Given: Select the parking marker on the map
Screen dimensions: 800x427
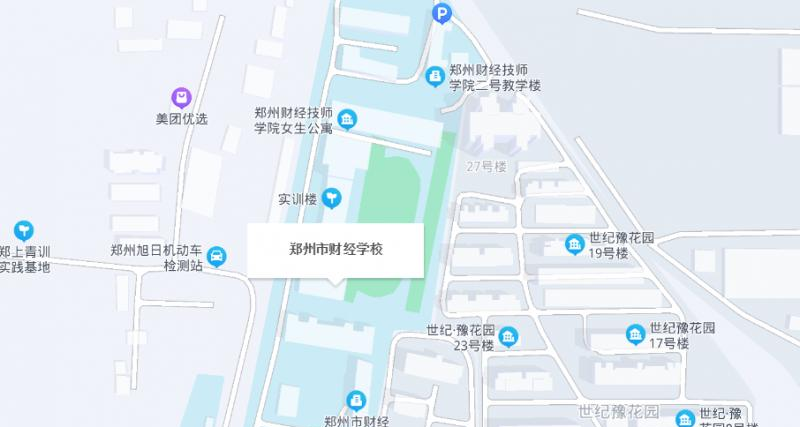Looking at the screenshot, I should [x=440, y=13].
